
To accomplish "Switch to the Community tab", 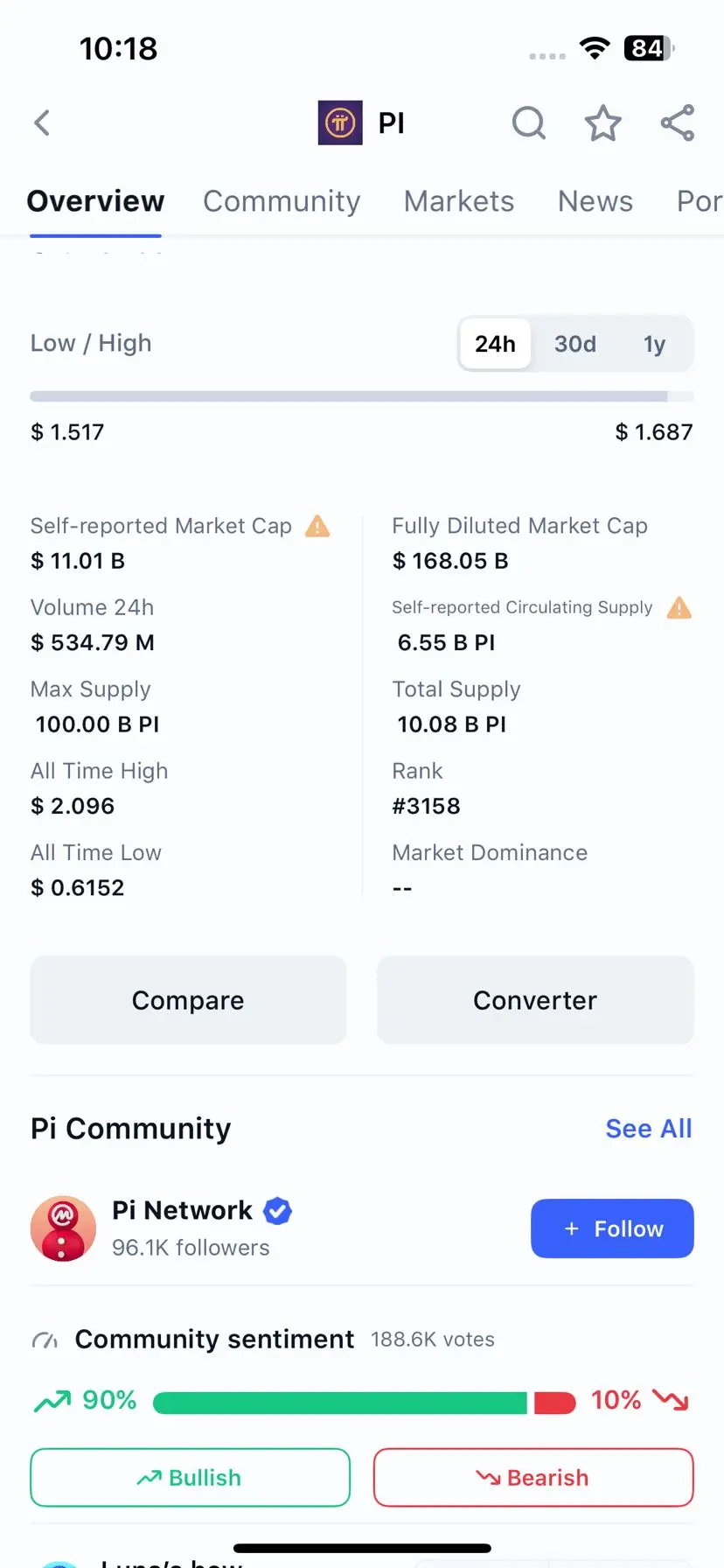I will click(282, 201).
